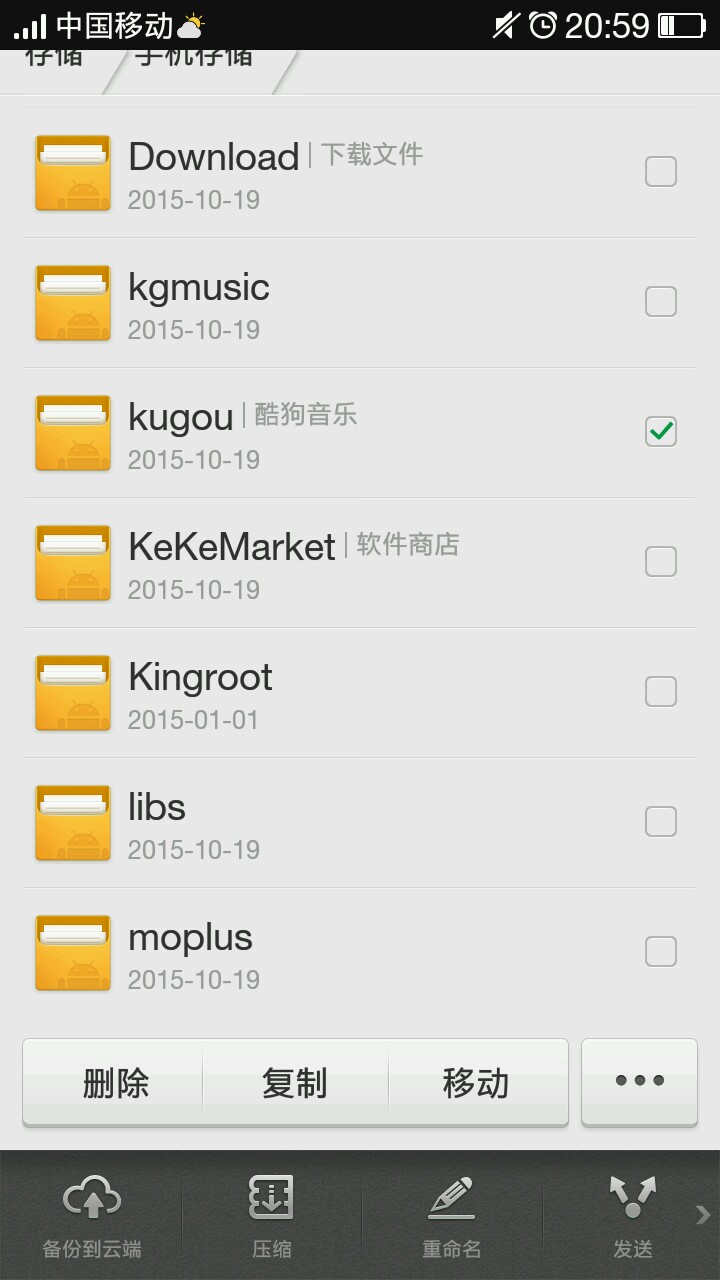
Task: Tick the kgmusic checkbox
Action: [661, 302]
